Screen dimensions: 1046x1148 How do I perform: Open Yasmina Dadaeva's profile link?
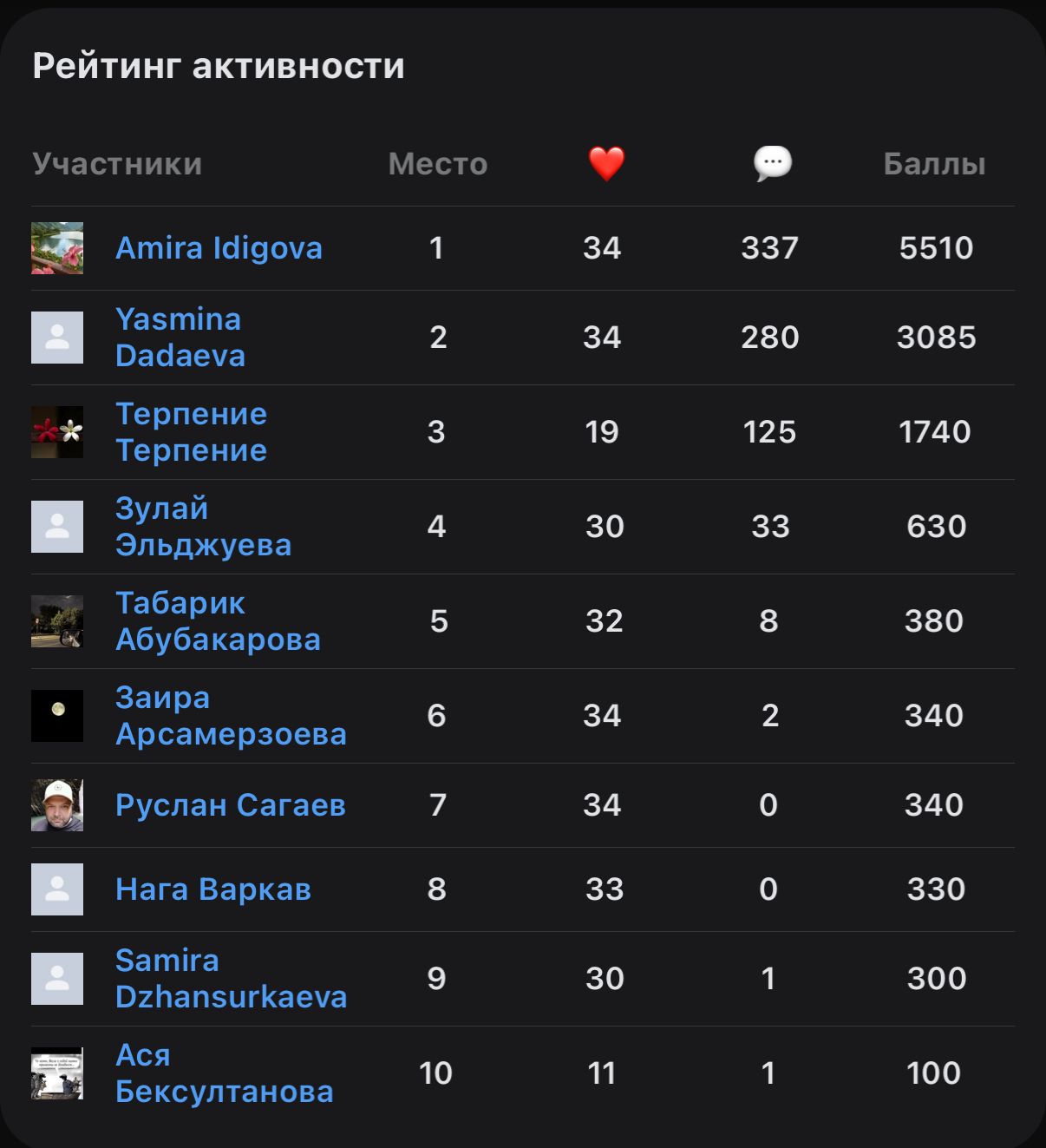tap(180, 338)
